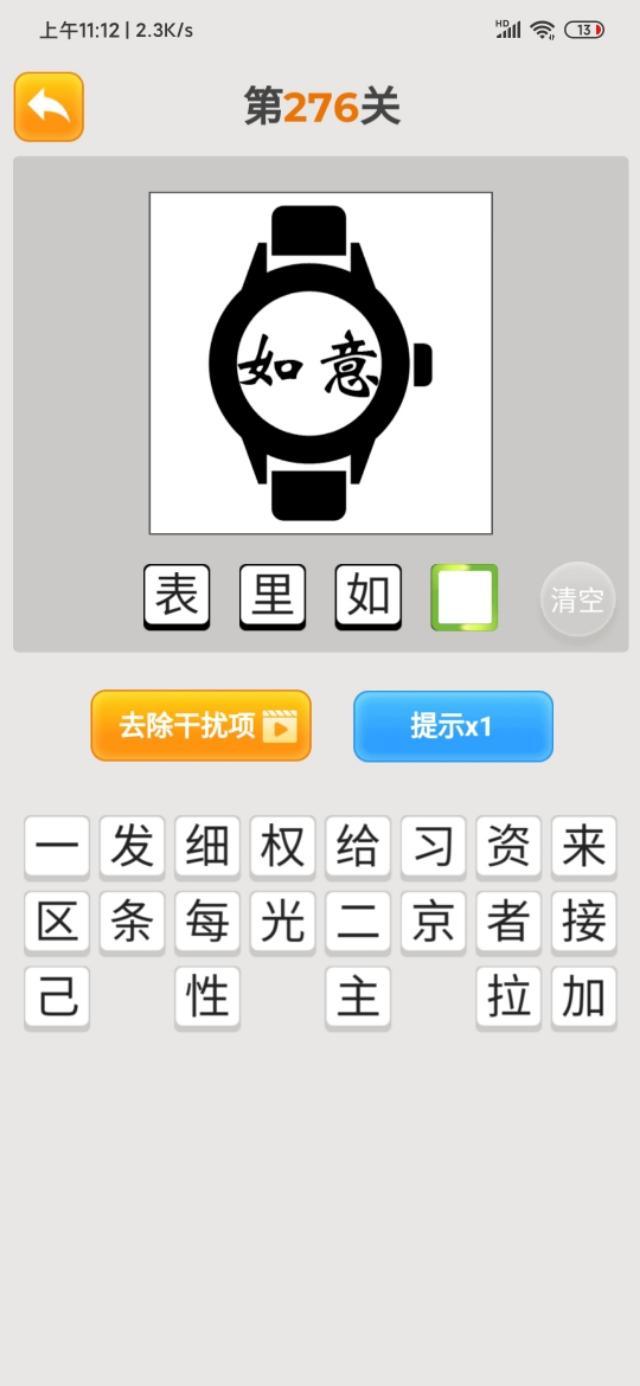This screenshot has width=640, height=1386.
Task: Tap the empty fourth answer slot
Action: pos(464,597)
